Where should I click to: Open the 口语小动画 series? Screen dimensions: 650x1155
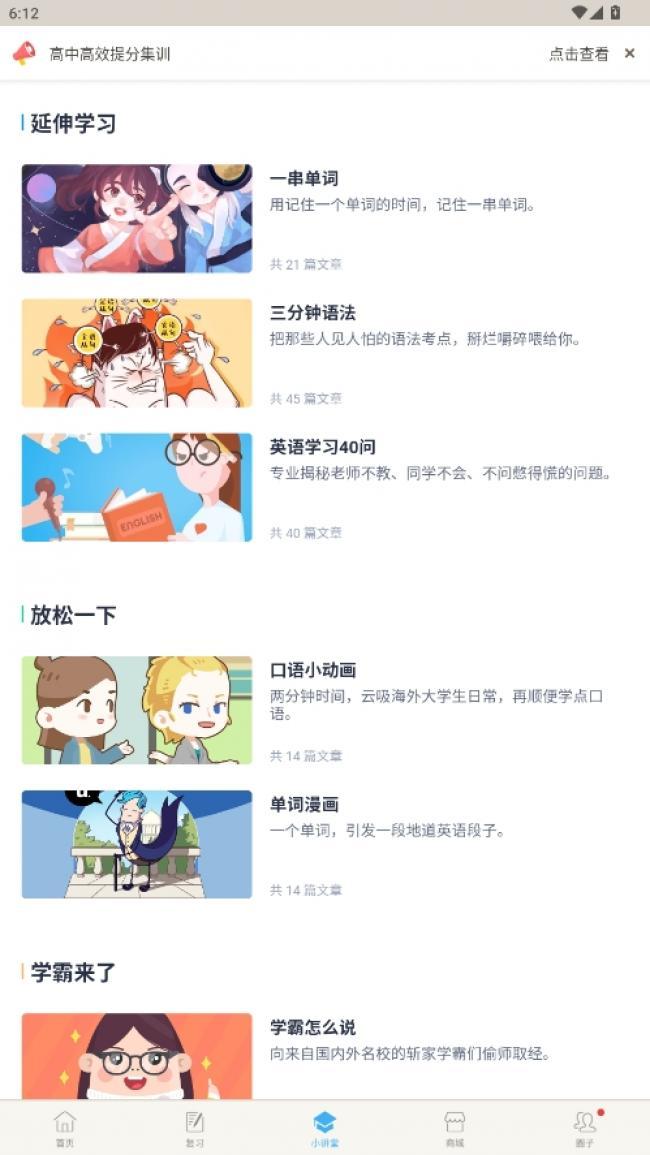point(312,670)
